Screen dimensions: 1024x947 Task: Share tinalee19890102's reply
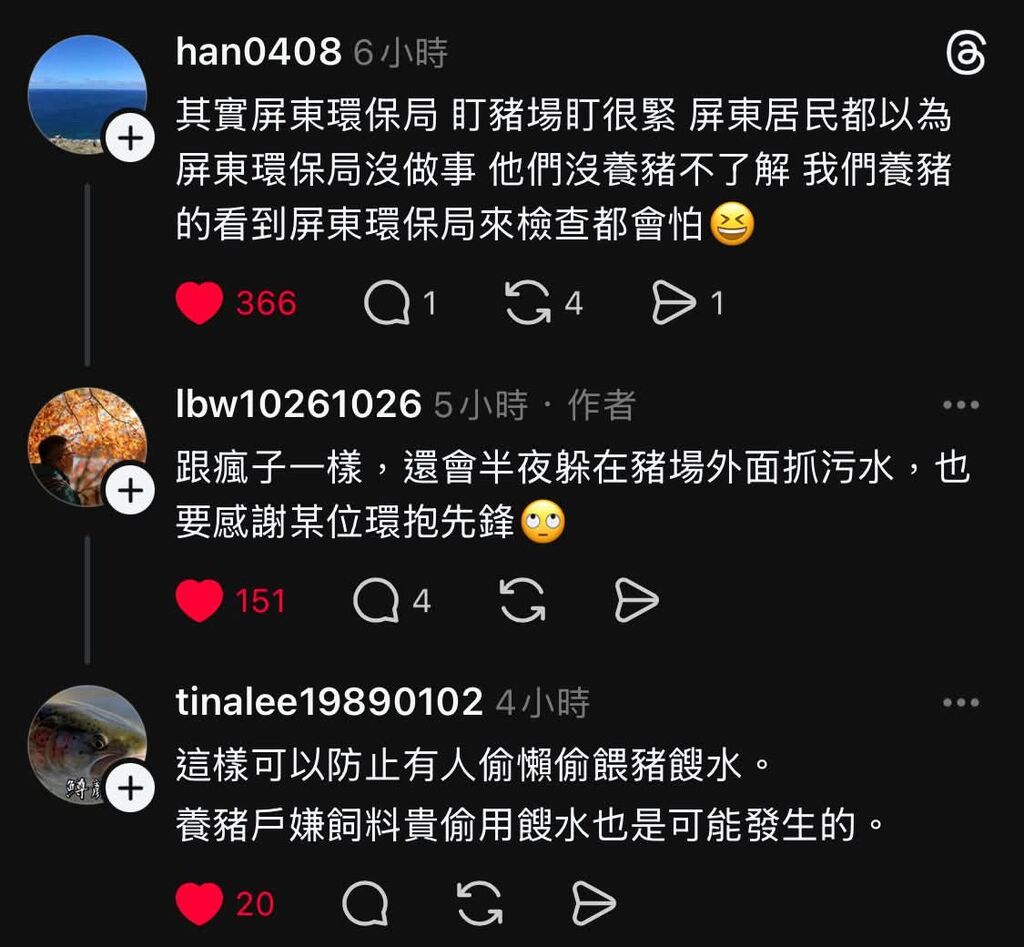594,904
